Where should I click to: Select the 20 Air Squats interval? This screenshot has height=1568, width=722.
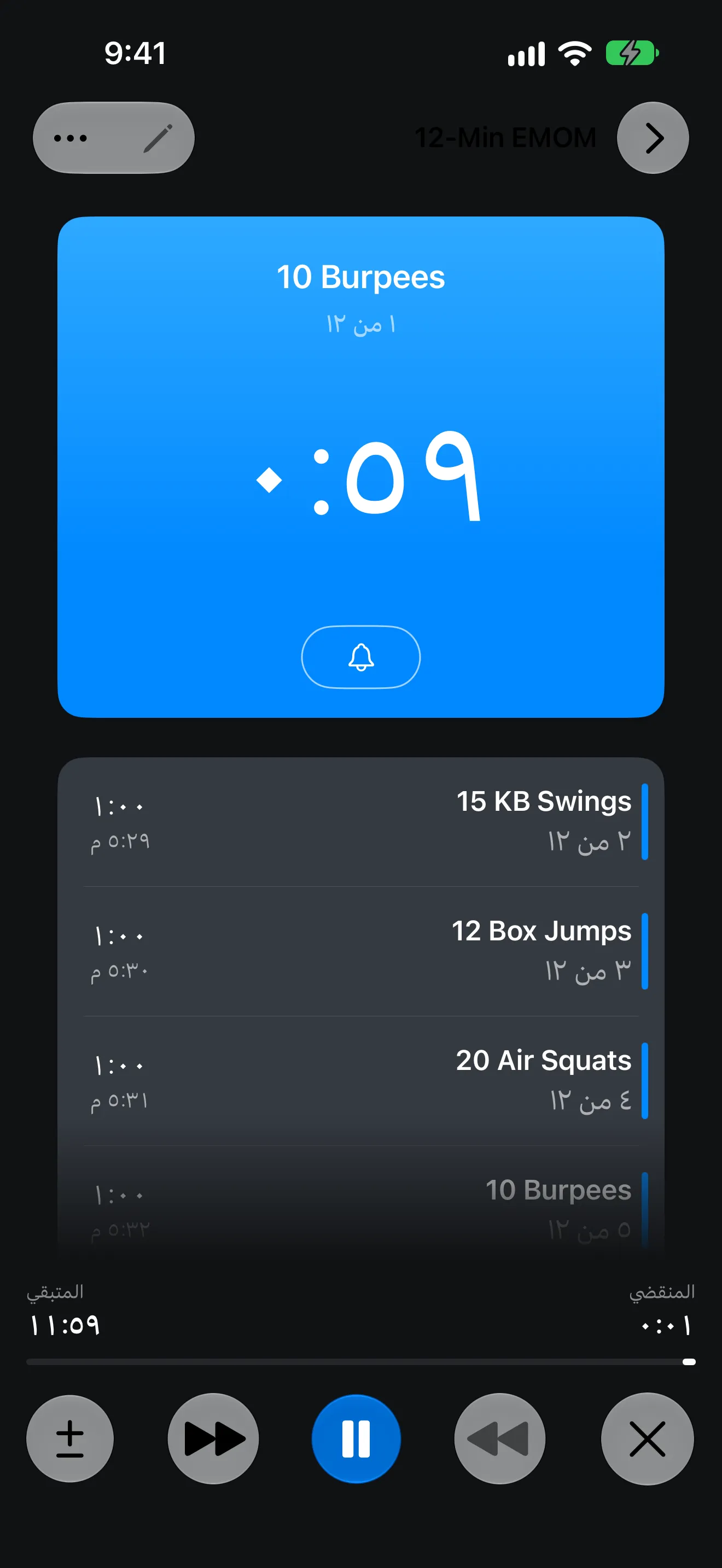[x=361, y=1081]
